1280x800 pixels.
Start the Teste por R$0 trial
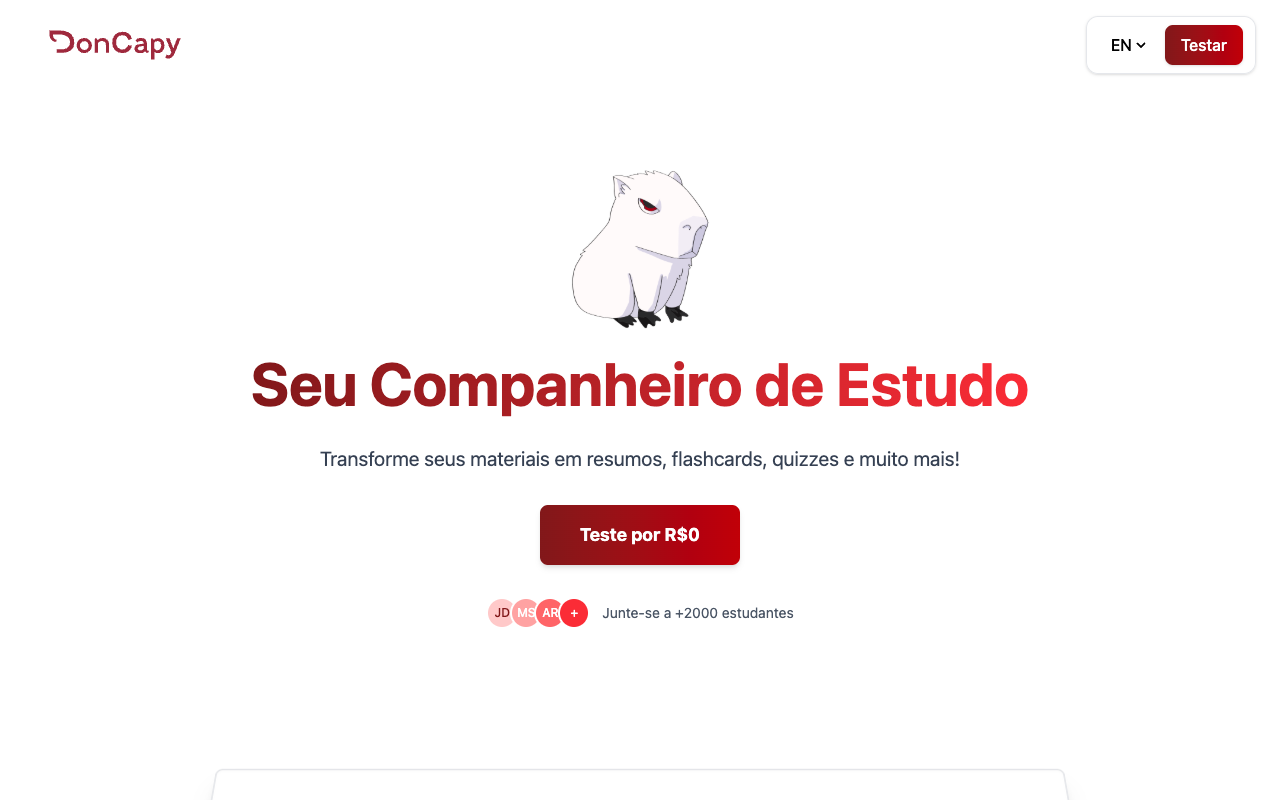pyautogui.click(x=640, y=535)
